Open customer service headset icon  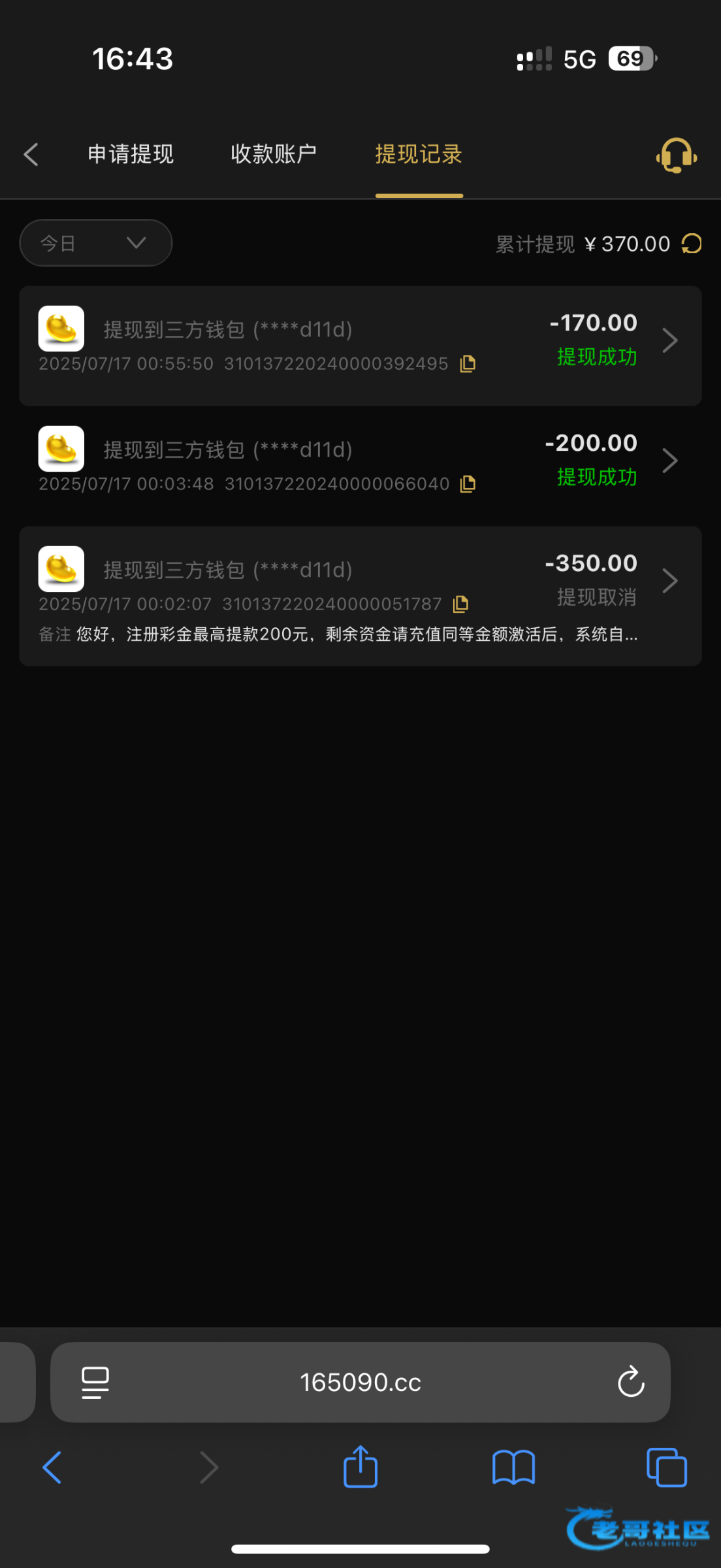pyautogui.click(x=676, y=155)
